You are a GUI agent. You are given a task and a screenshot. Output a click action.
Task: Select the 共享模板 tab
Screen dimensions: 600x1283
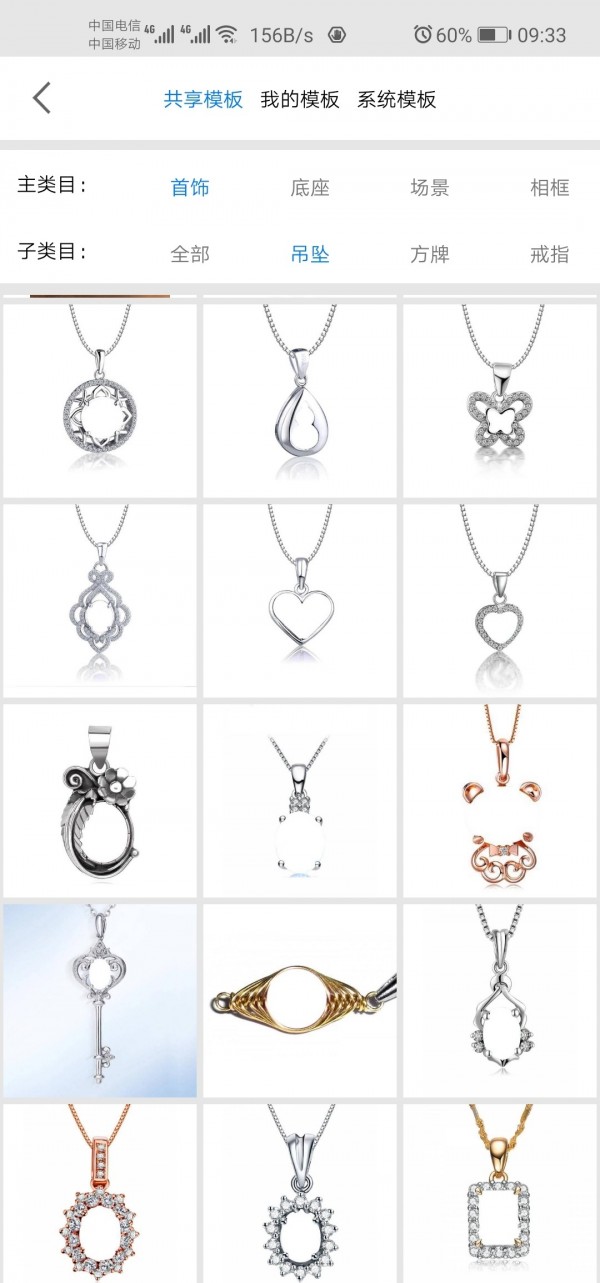click(x=203, y=99)
